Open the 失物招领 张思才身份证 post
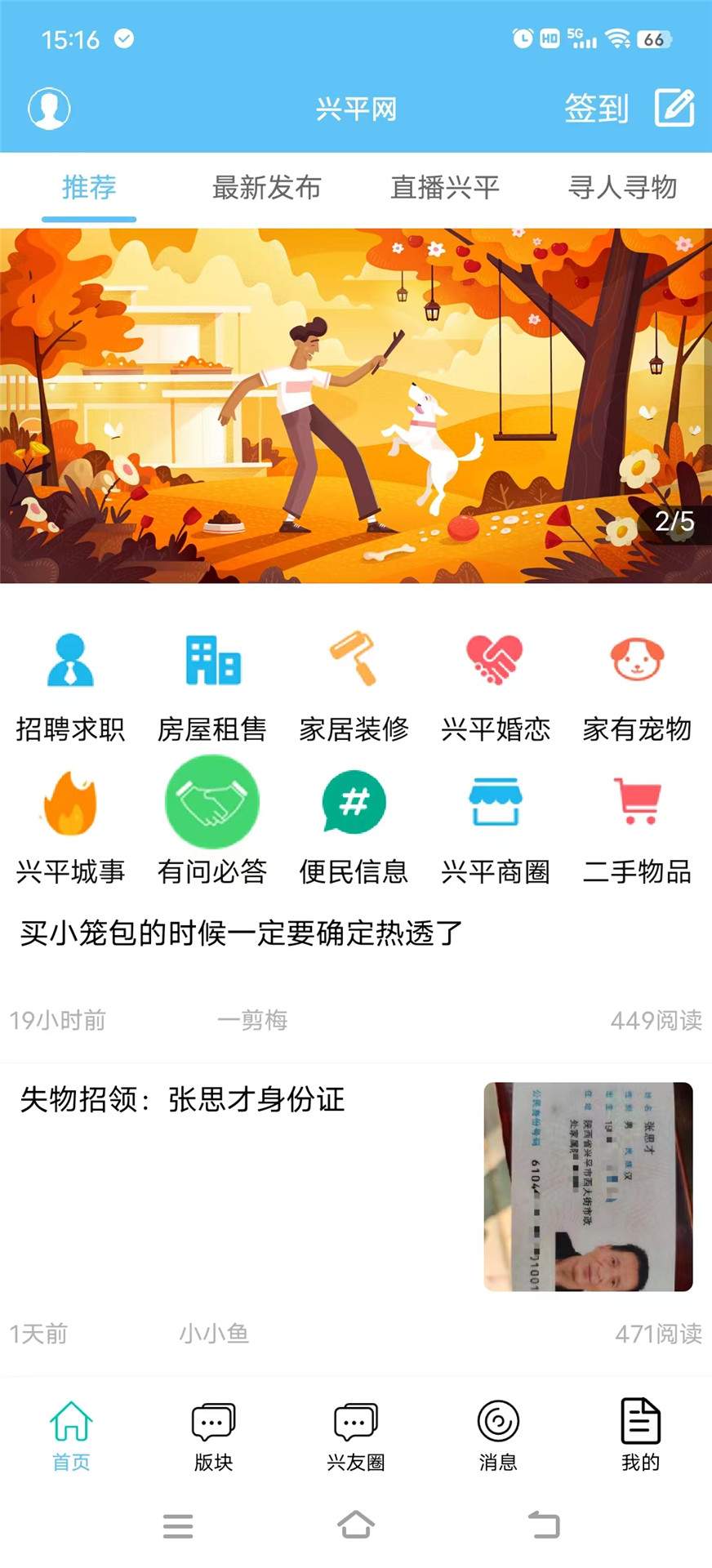This screenshot has height=1568, width=712. [x=183, y=1099]
